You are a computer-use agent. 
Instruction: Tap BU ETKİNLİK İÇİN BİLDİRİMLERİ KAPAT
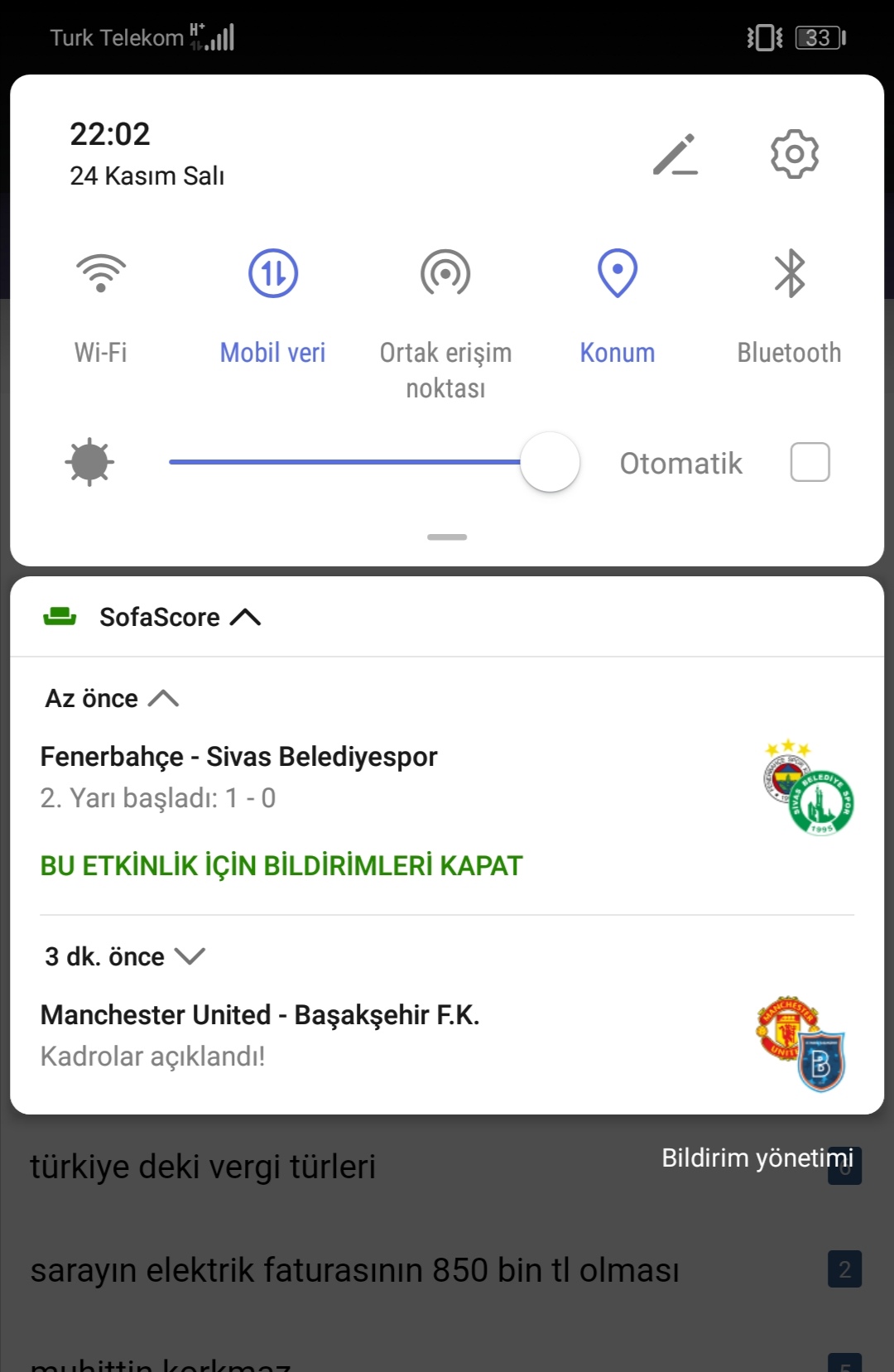281,866
